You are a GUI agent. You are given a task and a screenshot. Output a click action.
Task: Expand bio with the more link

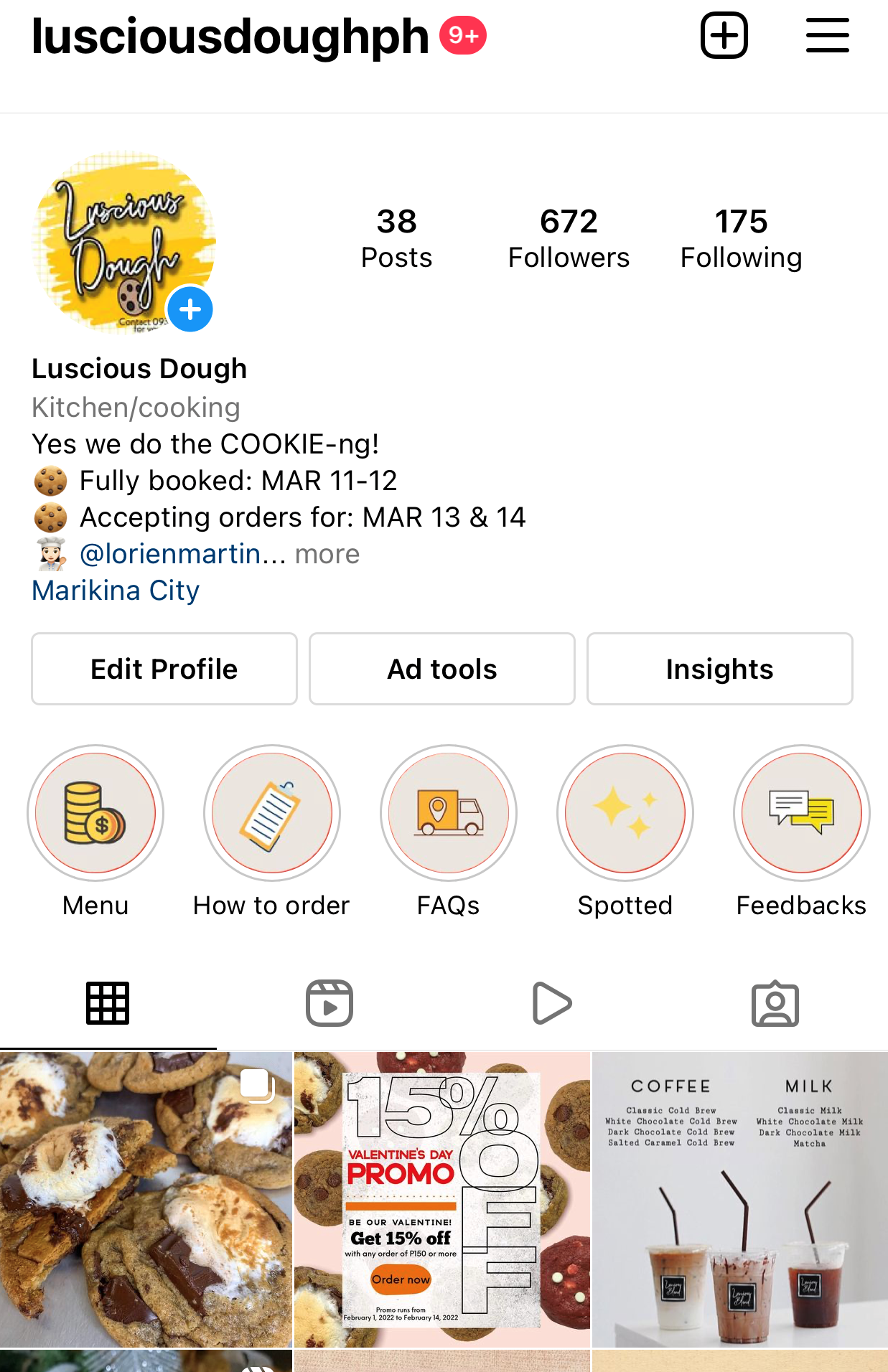[327, 554]
